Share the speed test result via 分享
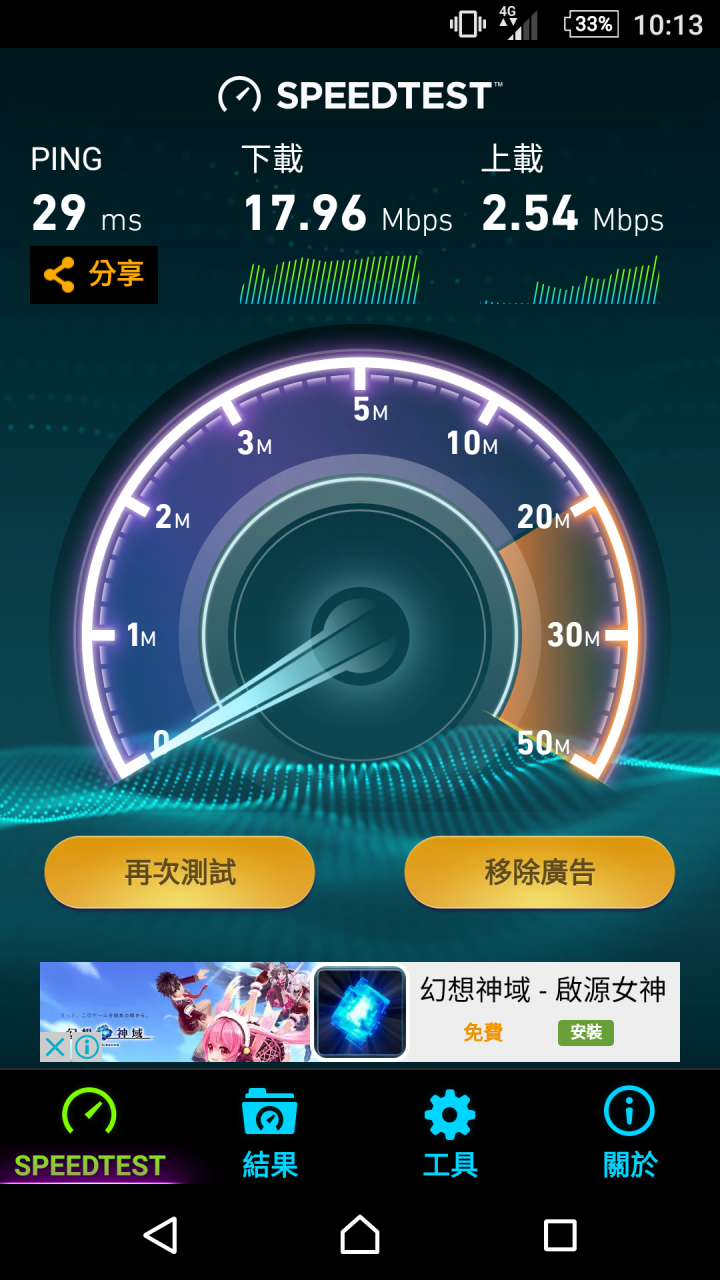Viewport: 720px width, 1280px height. [x=94, y=274]
